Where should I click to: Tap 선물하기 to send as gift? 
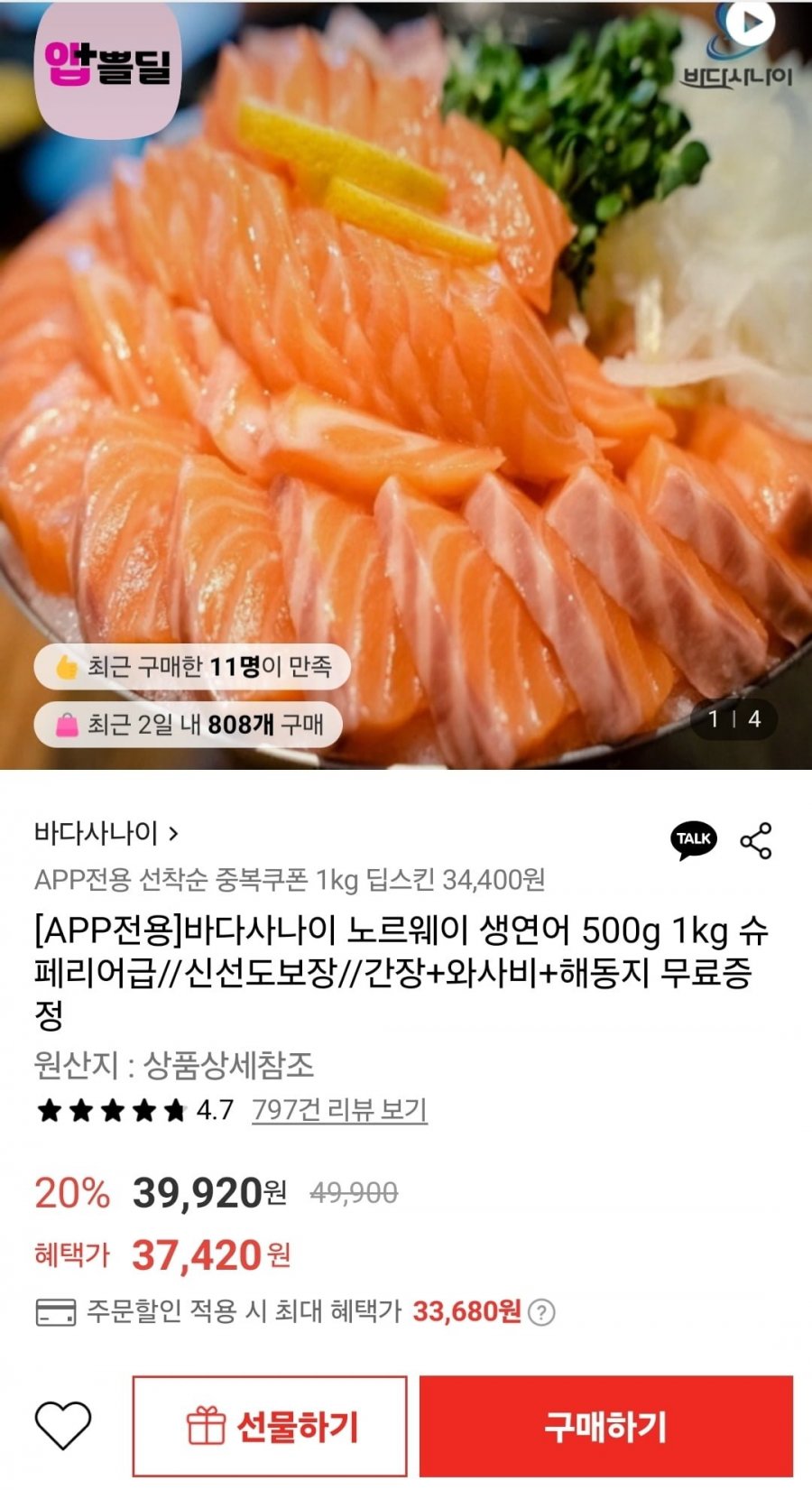(x=270, y=1427)
